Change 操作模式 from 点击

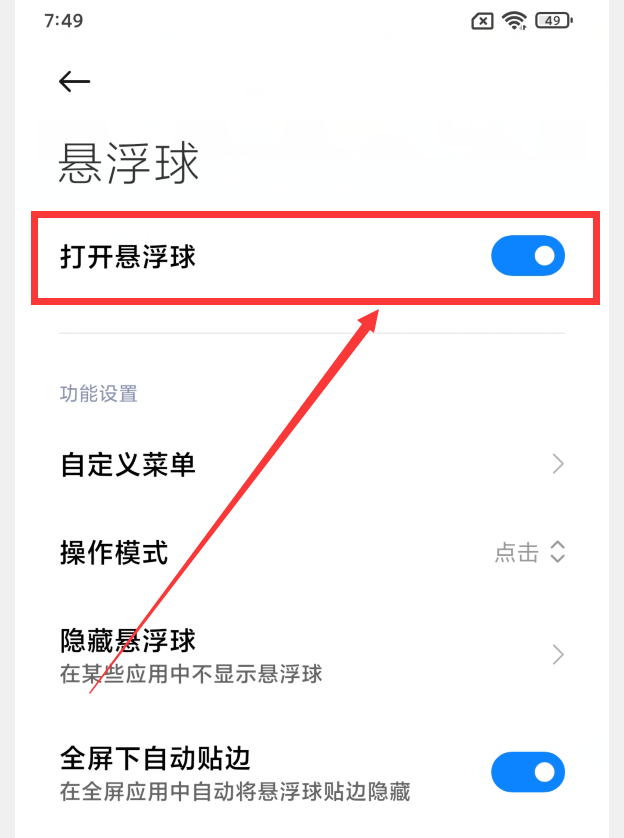[530, 552]
